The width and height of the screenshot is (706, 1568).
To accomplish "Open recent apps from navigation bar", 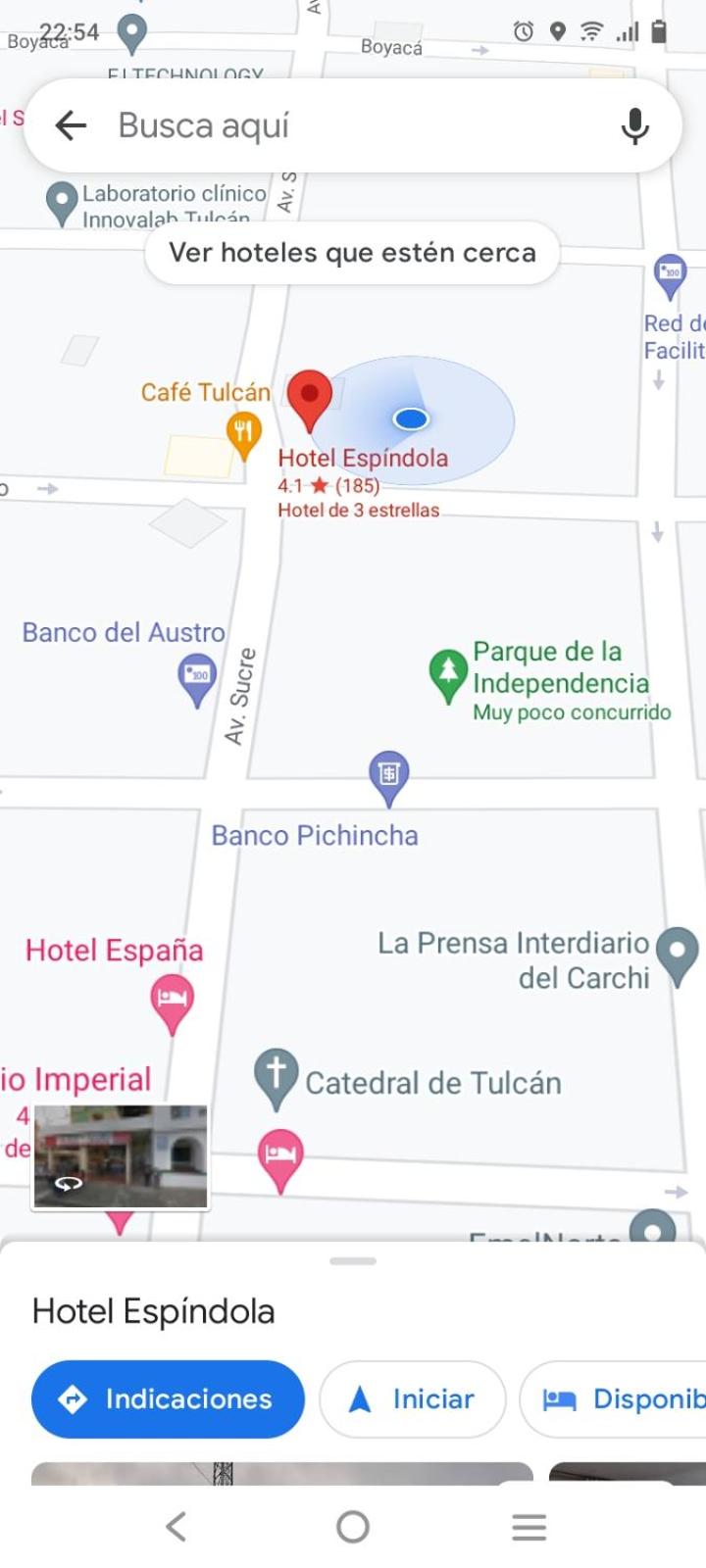I will 529,1526.
